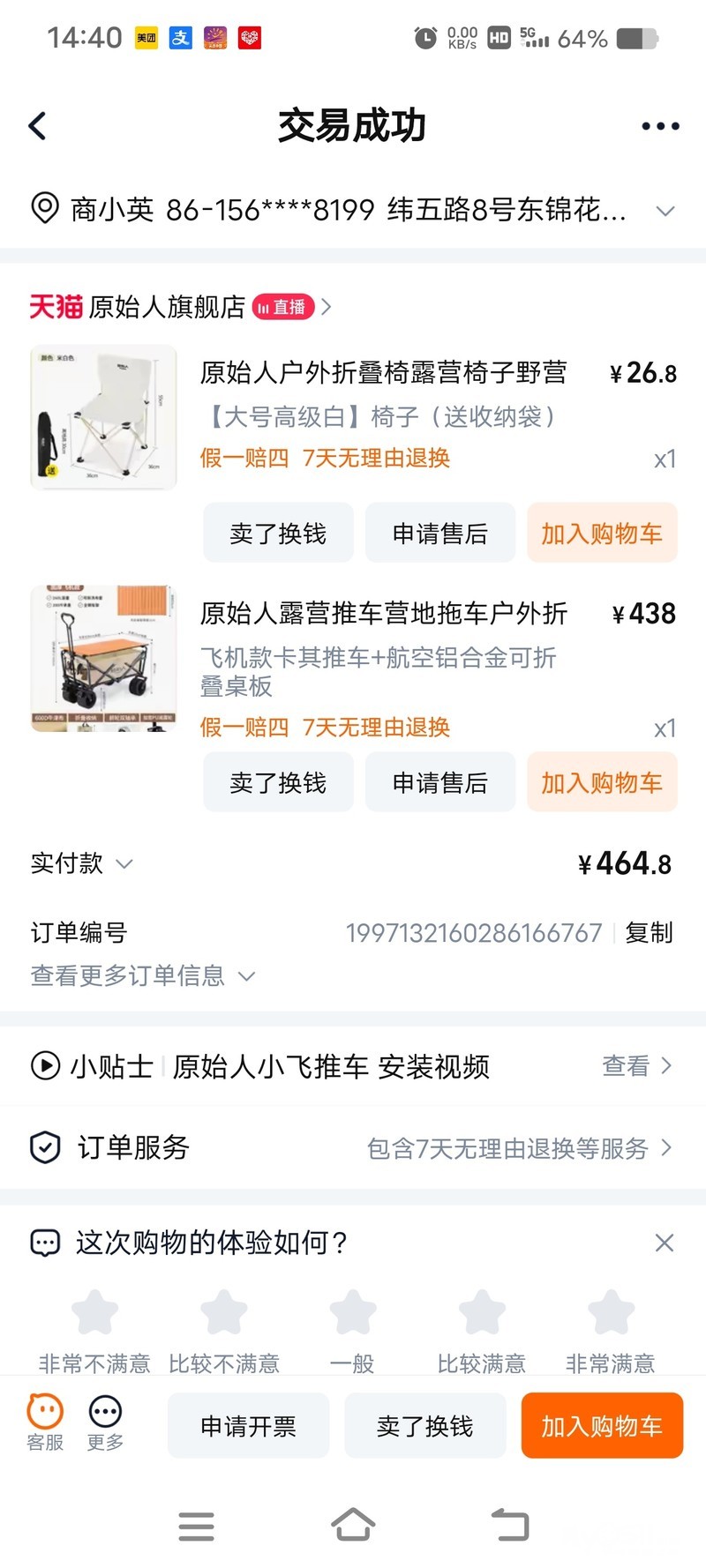This screenshot has height=1568, width=706.
Task: View the 小飞推车 installation video tip
Action: [635, 1065]
